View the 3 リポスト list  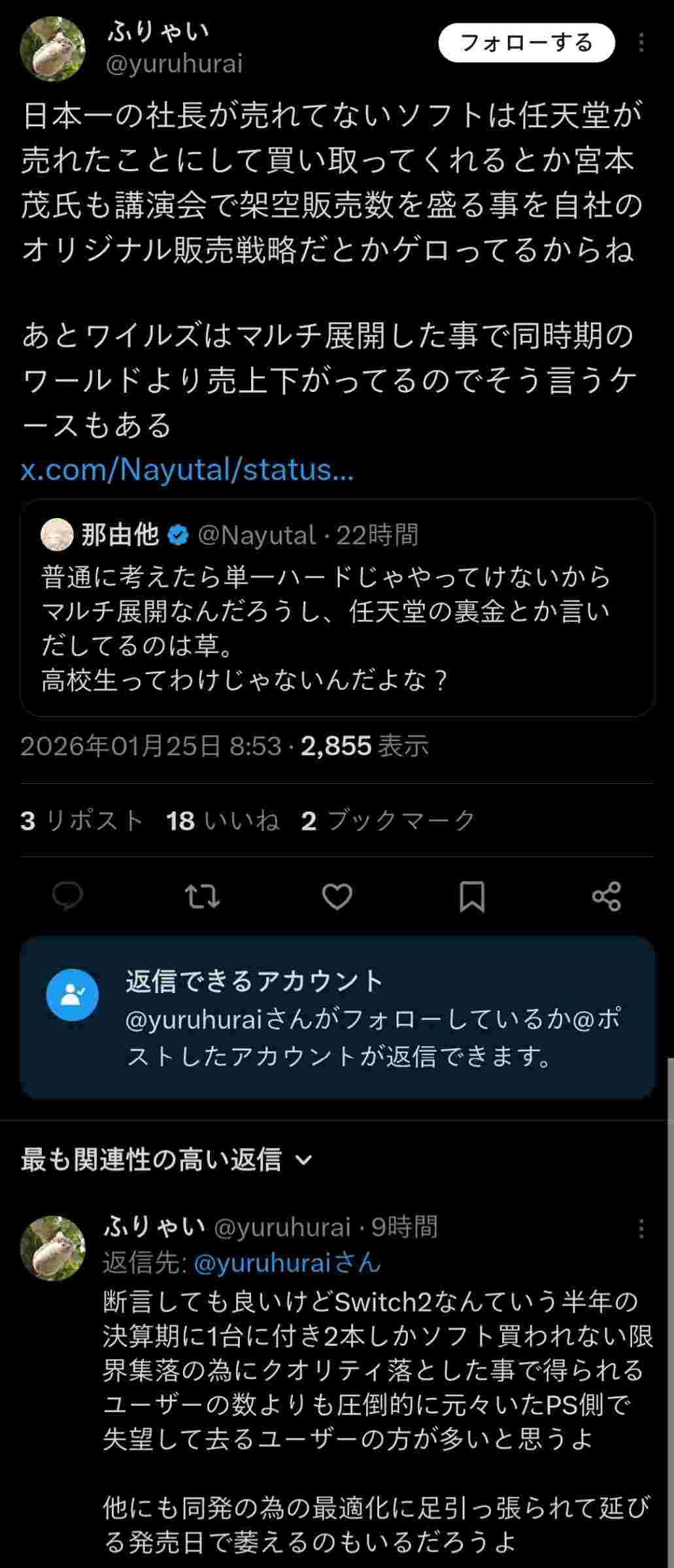(x=82, y=821)
